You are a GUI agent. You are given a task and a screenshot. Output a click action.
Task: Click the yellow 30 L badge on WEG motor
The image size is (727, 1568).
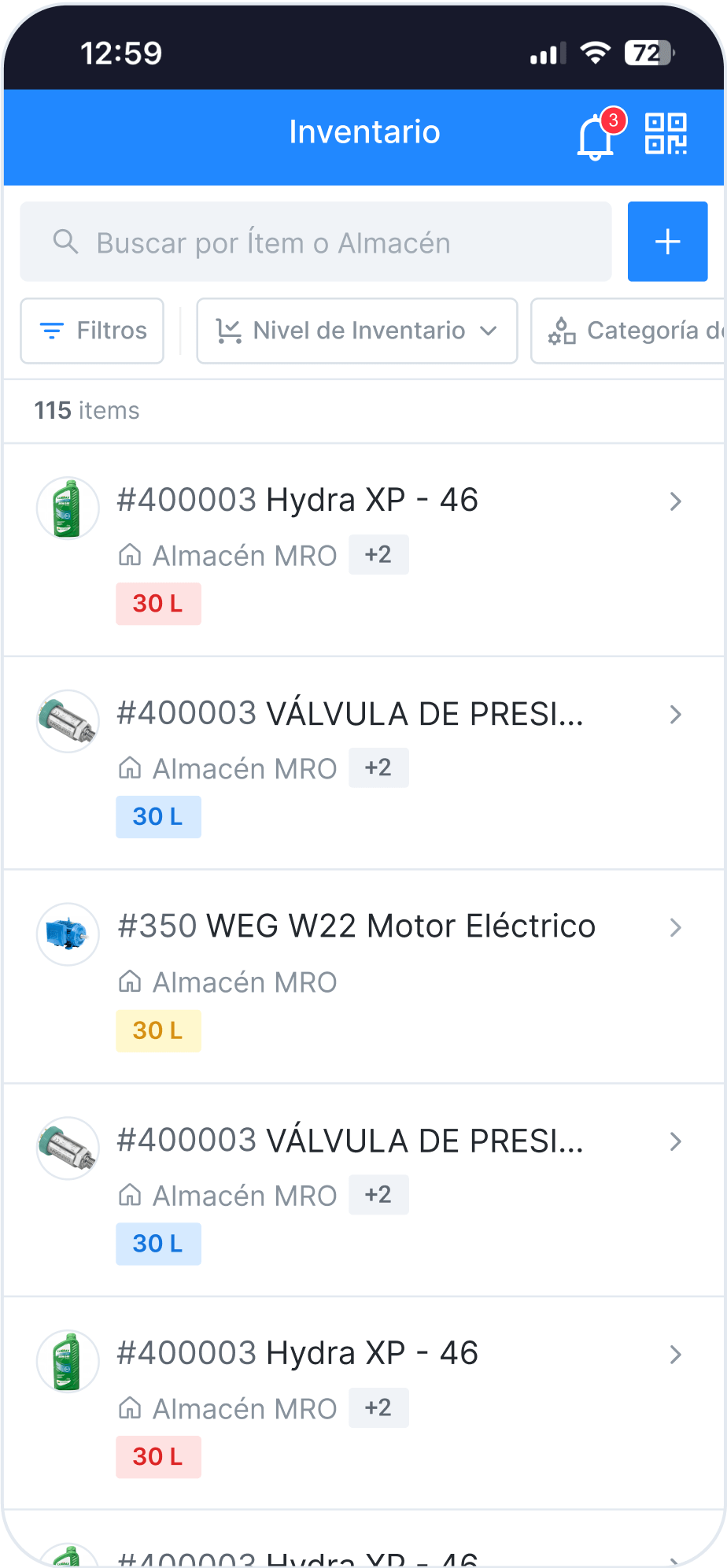(x=158, y=1030)
